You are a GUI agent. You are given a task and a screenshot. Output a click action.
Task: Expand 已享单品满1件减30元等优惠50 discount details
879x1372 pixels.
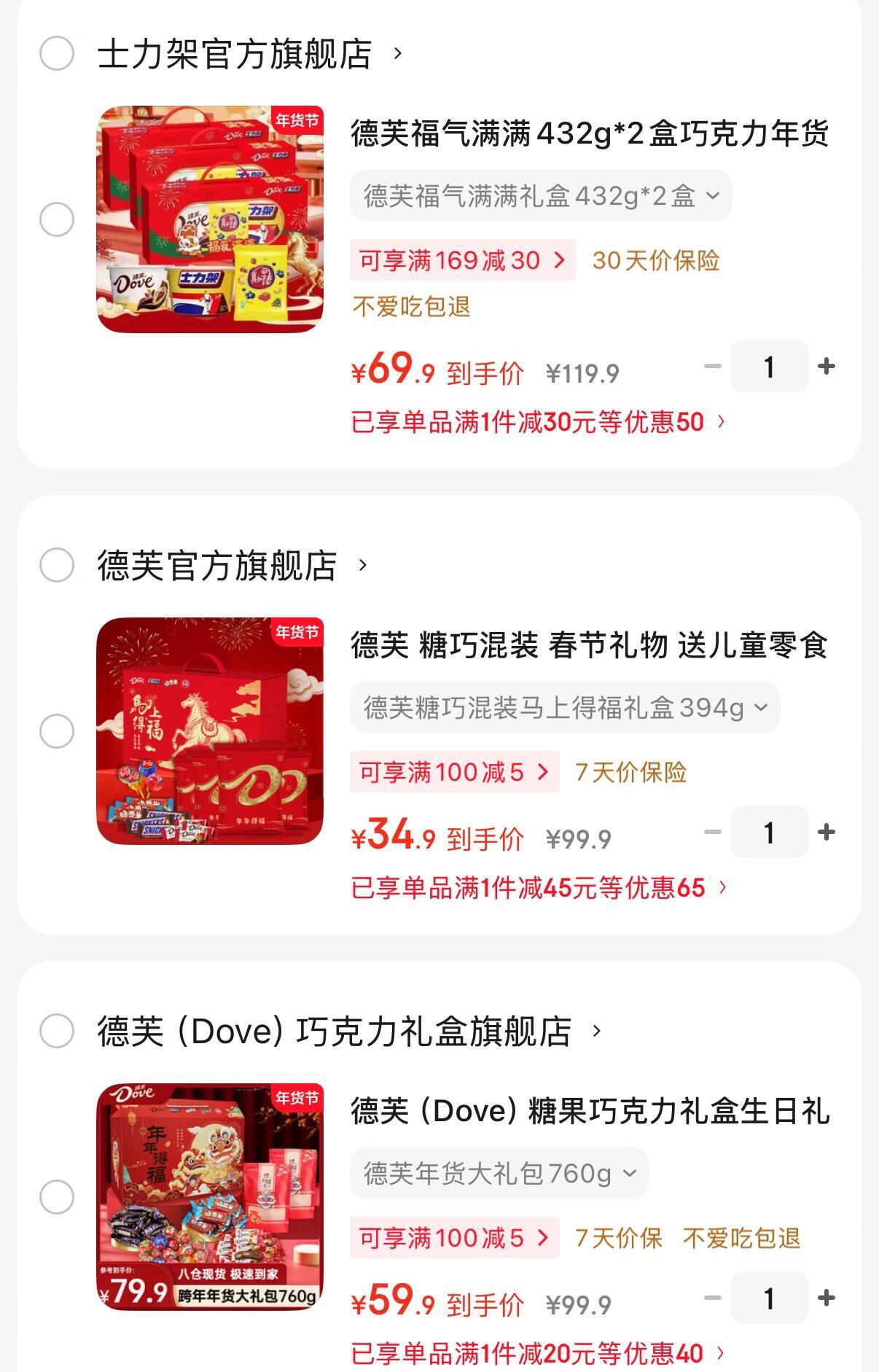(x=538, y=422)
